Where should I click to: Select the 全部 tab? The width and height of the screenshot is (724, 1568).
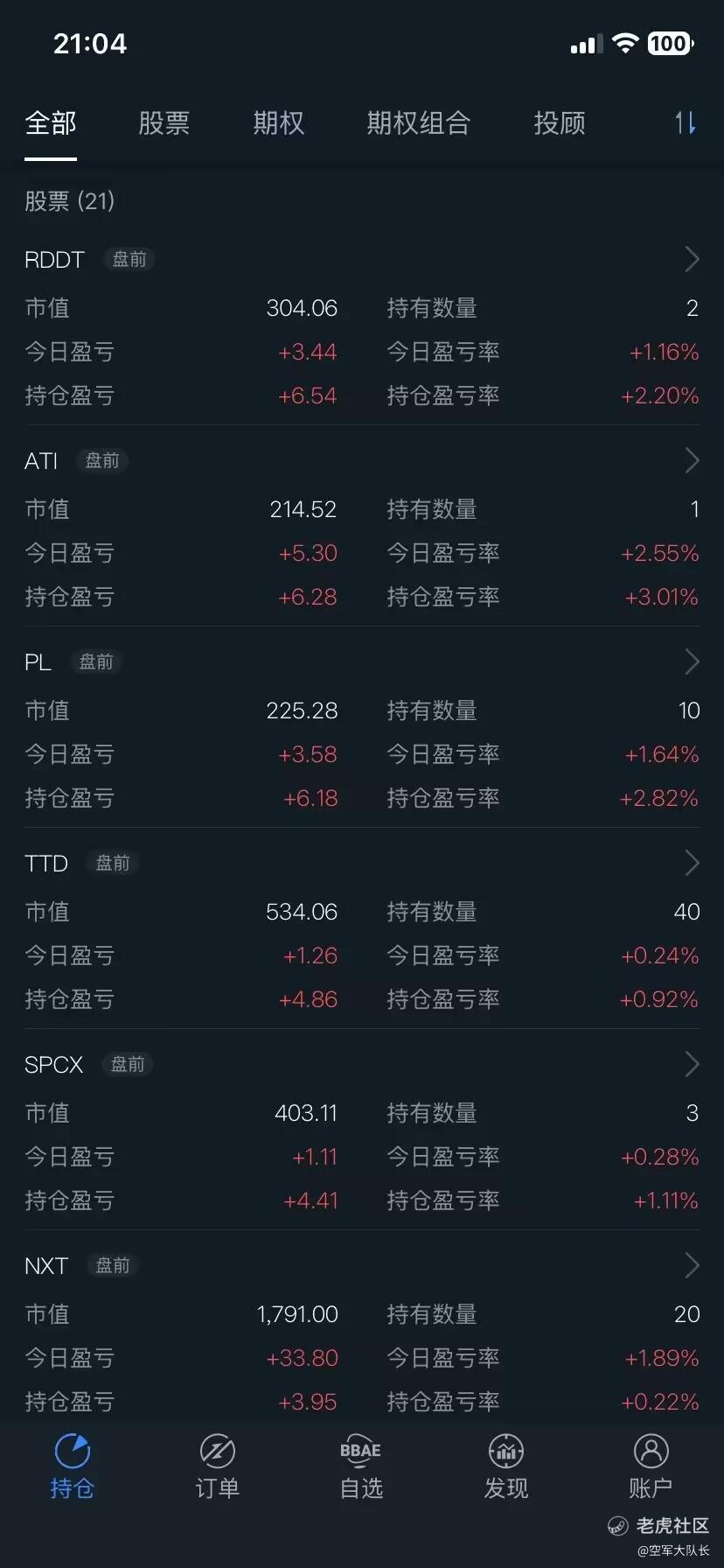coord(51,123)
